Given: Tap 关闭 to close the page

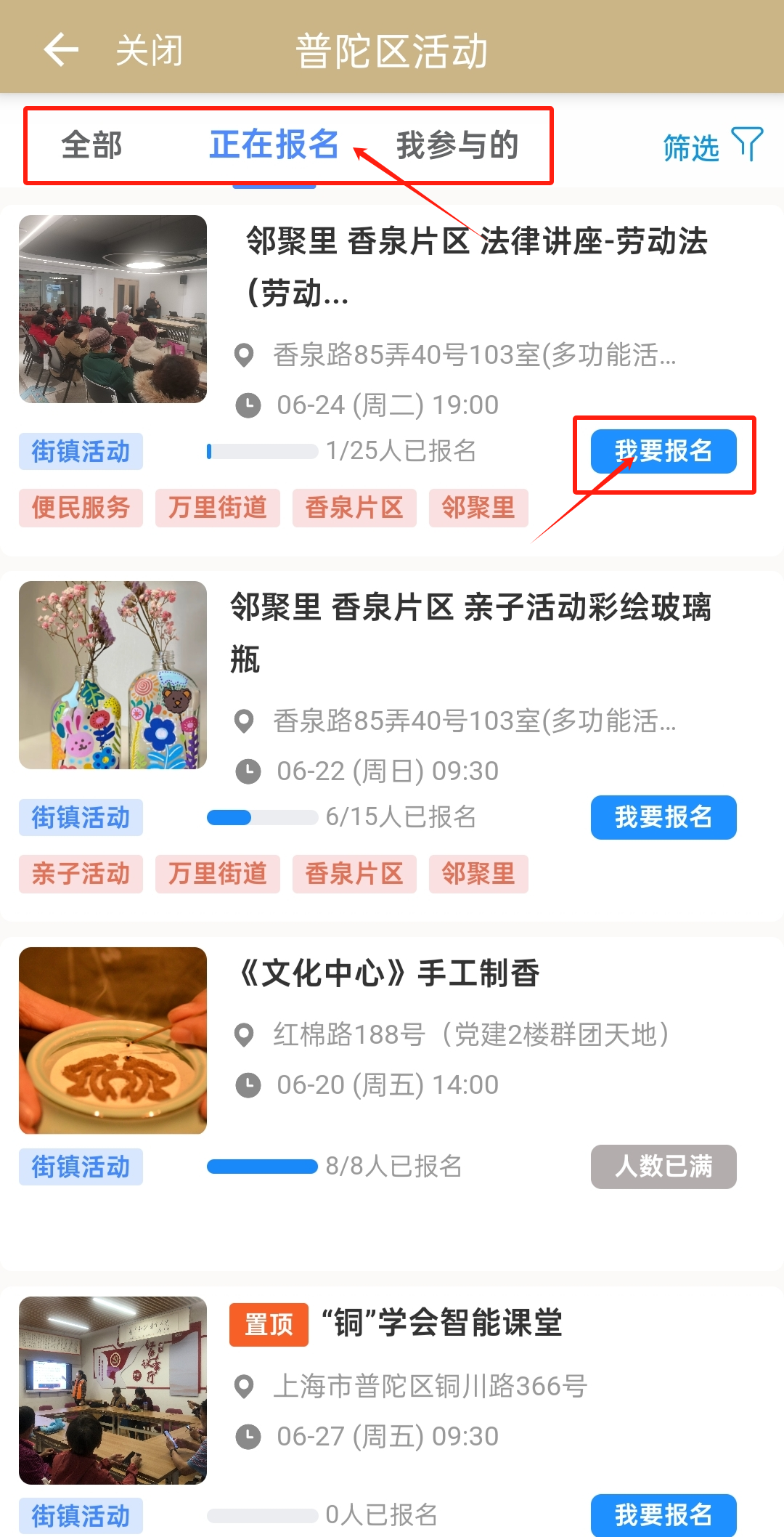Looking at the screenshot, I should [149, 51].
